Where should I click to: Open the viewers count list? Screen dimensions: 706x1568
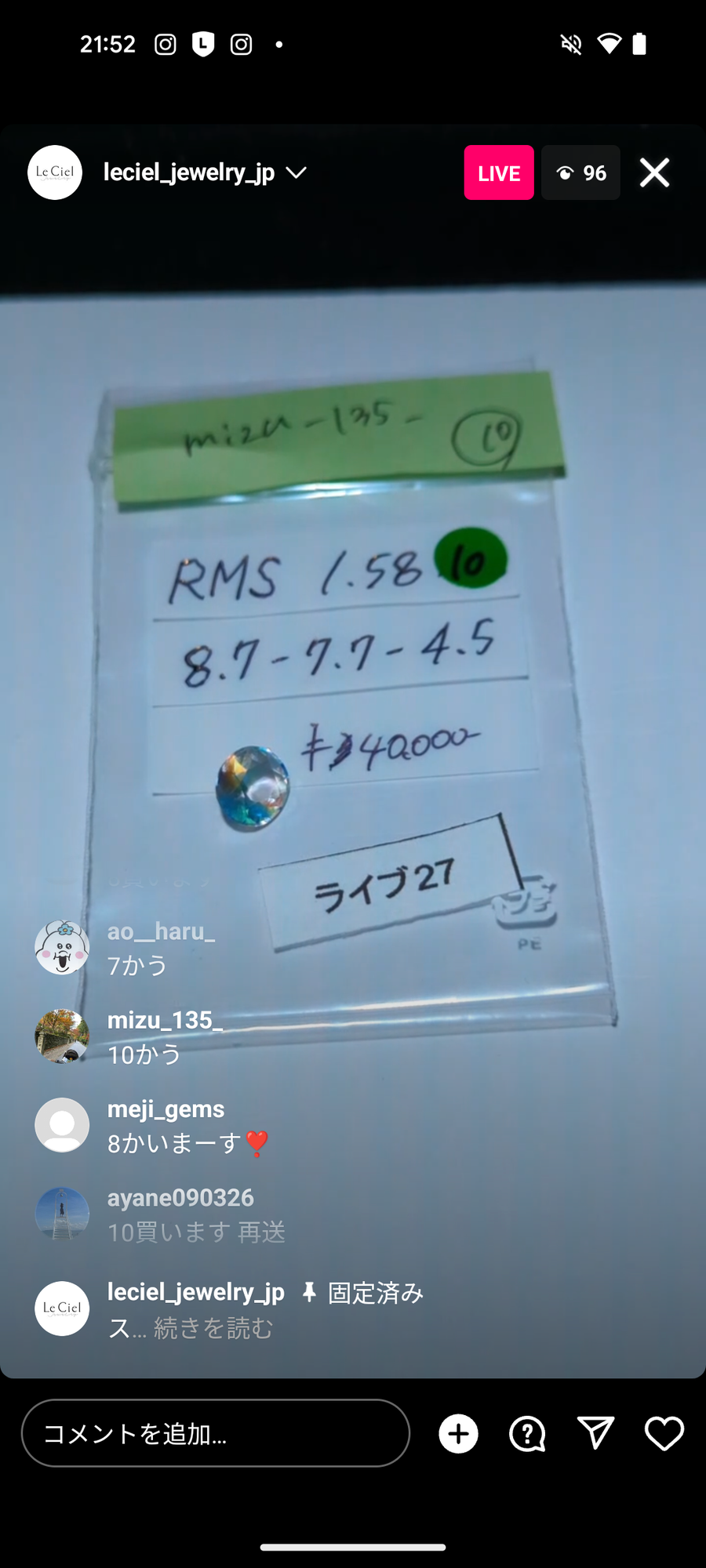(x=580, y=172)
